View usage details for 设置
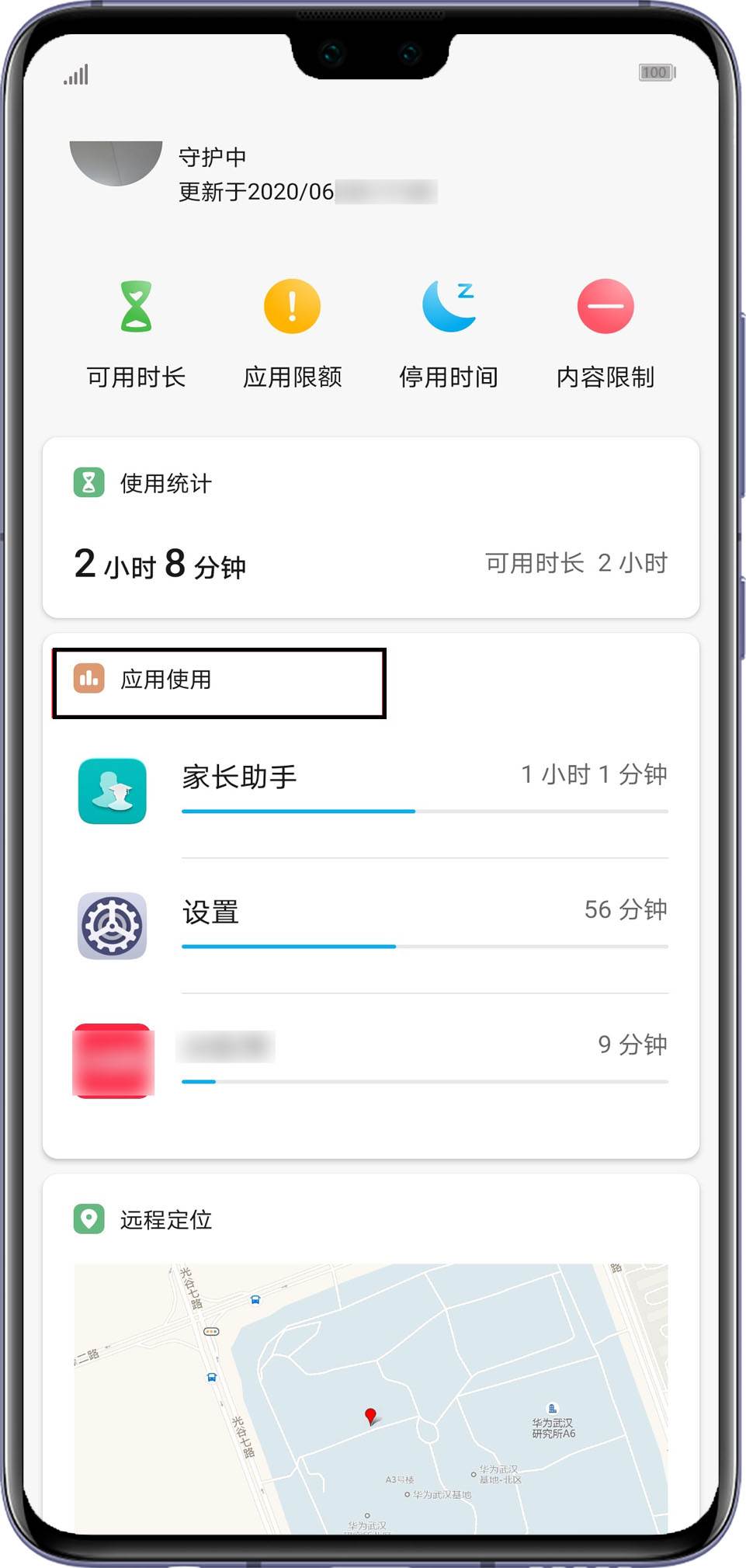Viewport: 746px width, 1568px height. click(370, 926)
